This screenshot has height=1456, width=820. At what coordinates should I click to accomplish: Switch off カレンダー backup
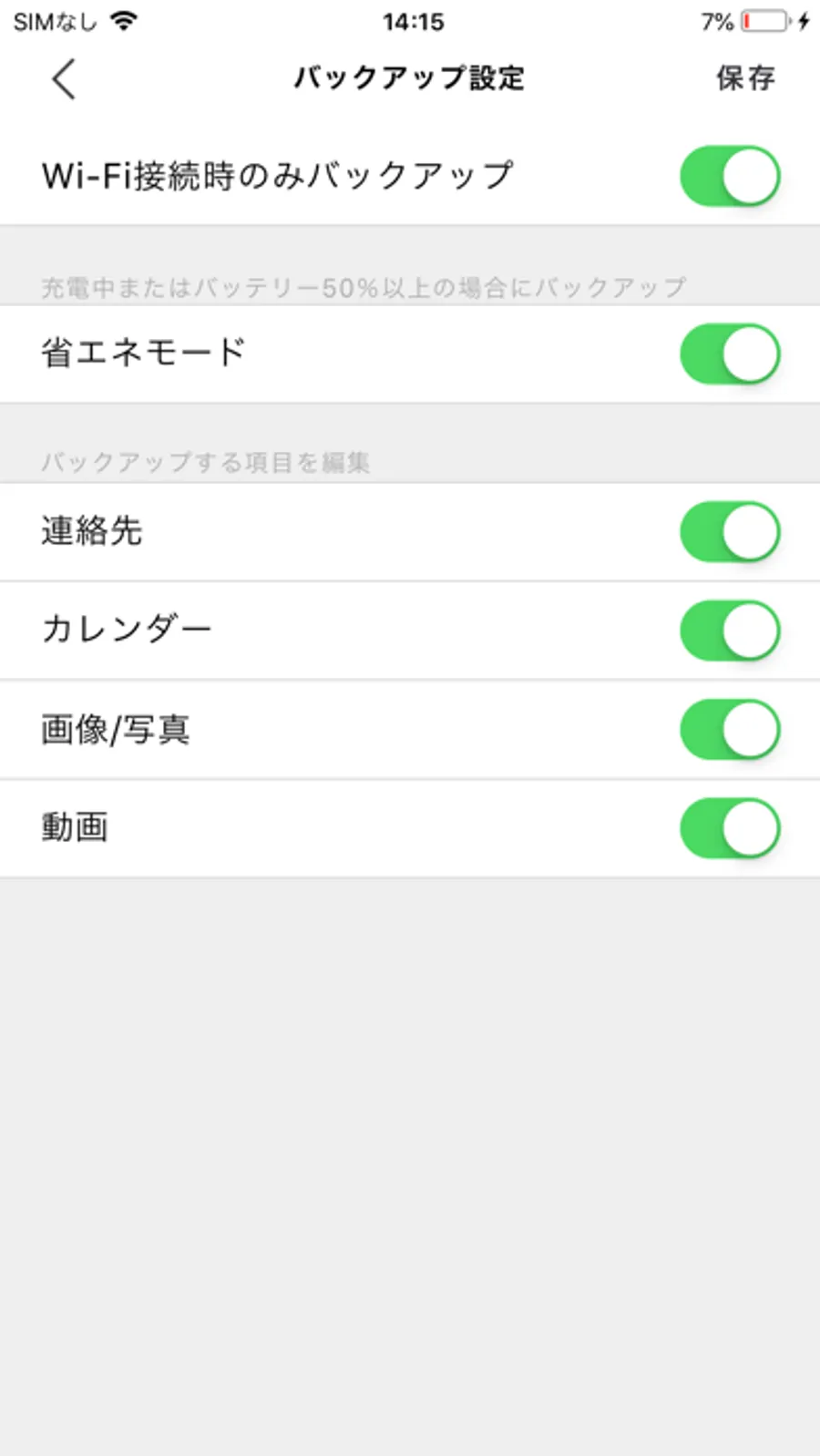(730, 631)
